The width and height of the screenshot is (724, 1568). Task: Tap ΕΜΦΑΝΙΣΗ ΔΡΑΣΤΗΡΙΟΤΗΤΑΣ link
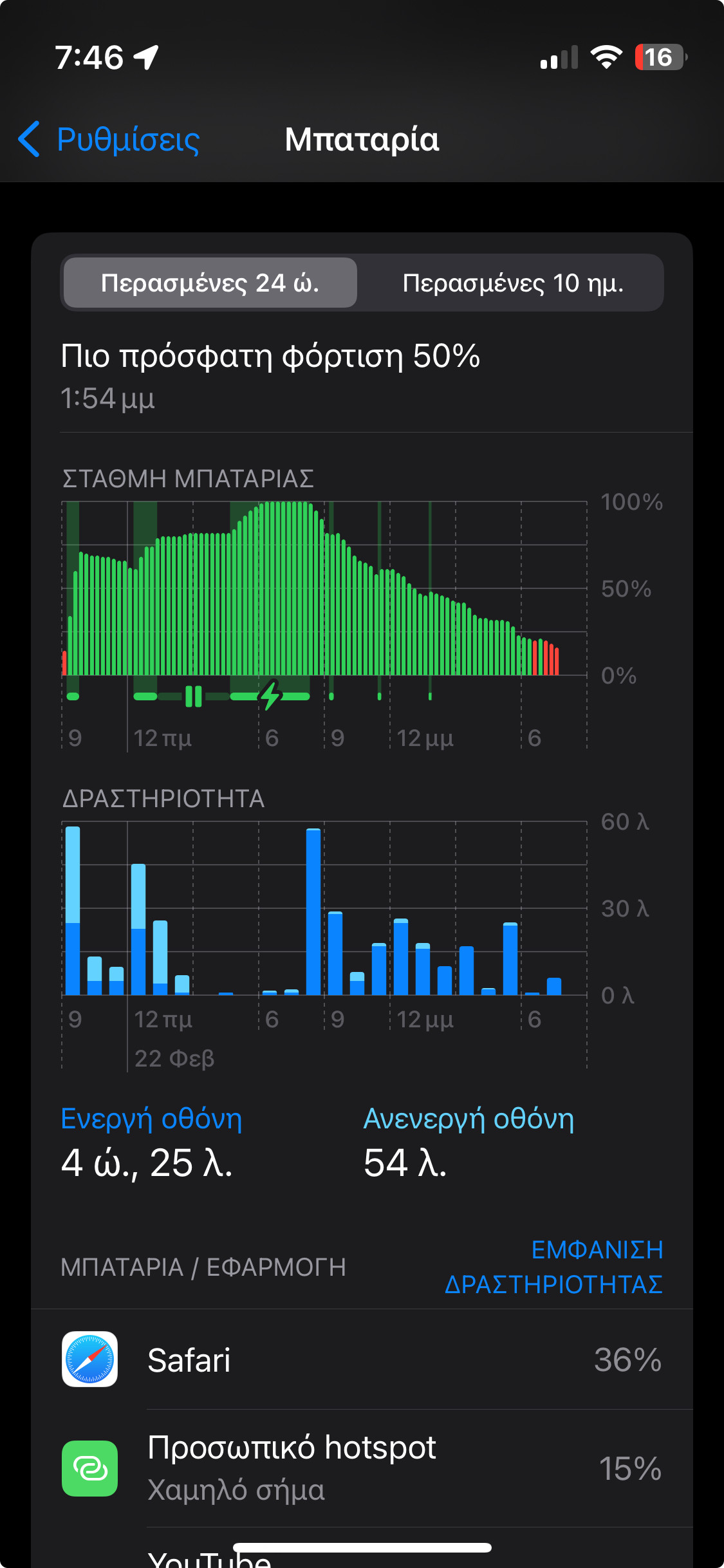553,1267
